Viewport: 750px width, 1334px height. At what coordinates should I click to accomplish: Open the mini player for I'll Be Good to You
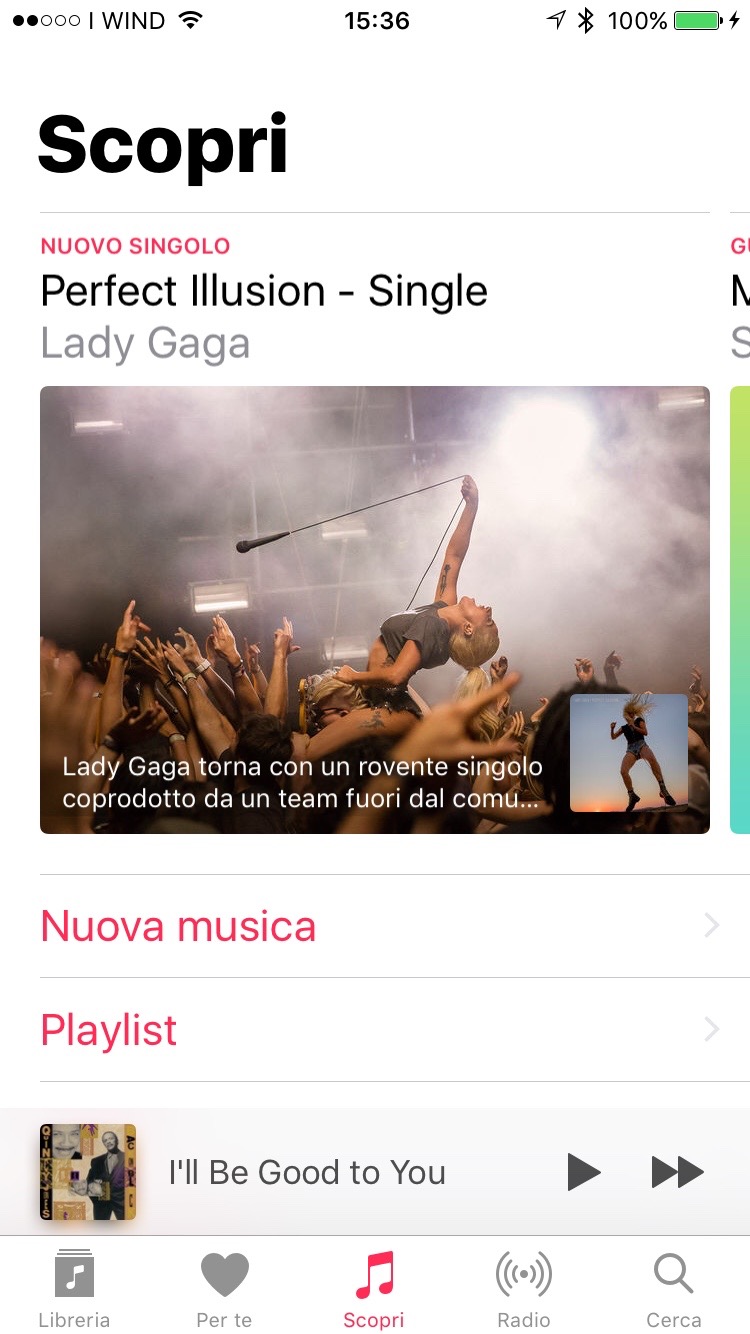[306, 1172]
